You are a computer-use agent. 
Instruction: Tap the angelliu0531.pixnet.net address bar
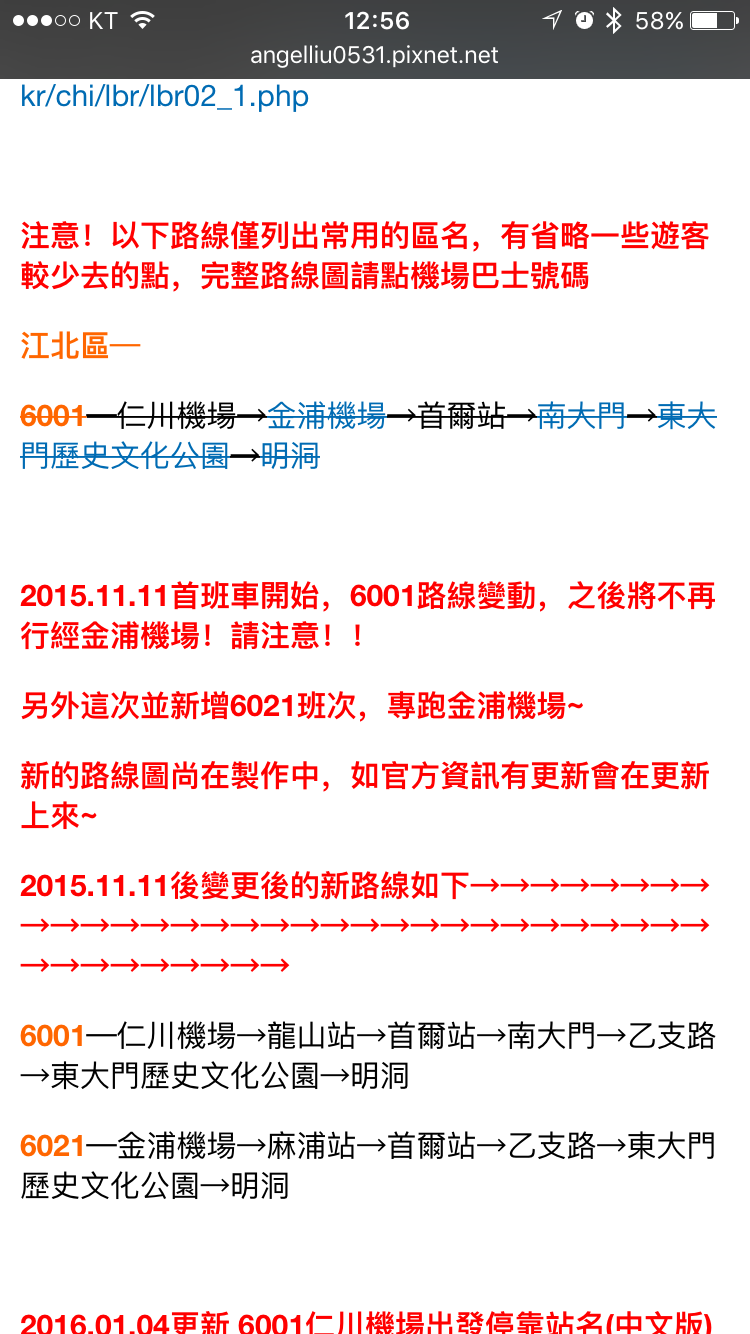[374, 56]
